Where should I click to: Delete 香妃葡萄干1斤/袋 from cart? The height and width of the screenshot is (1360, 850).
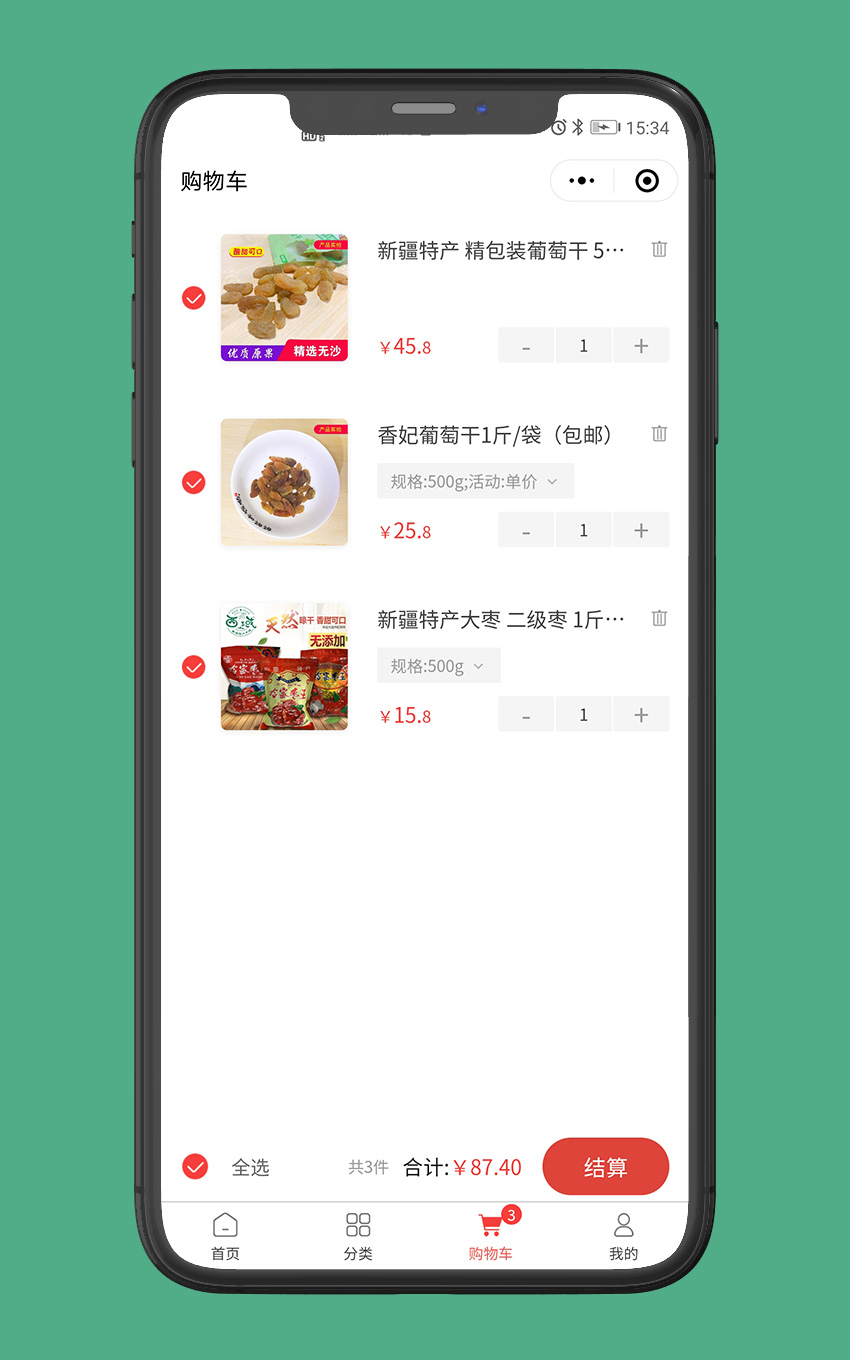[x=659, y=434]
